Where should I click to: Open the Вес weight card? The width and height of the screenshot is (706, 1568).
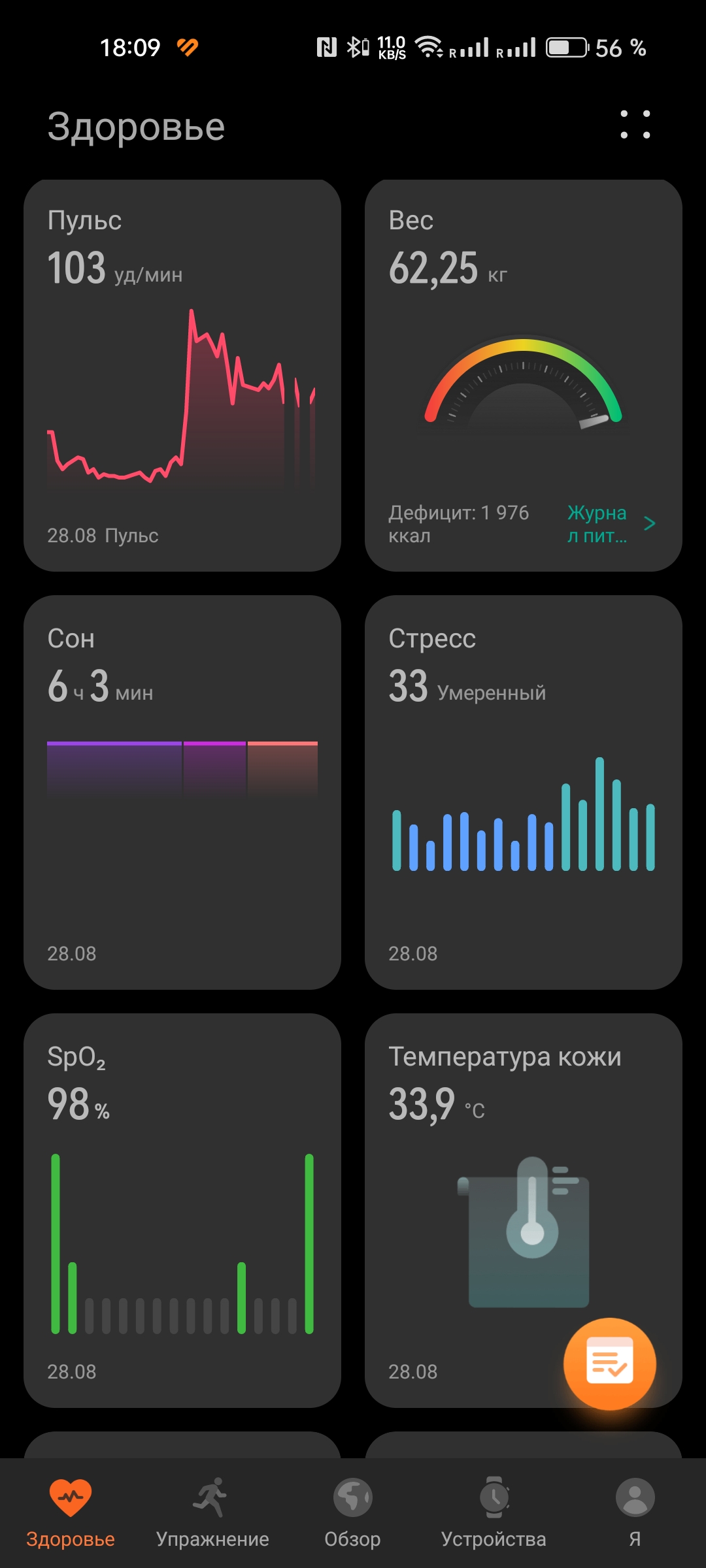[523, 376]
